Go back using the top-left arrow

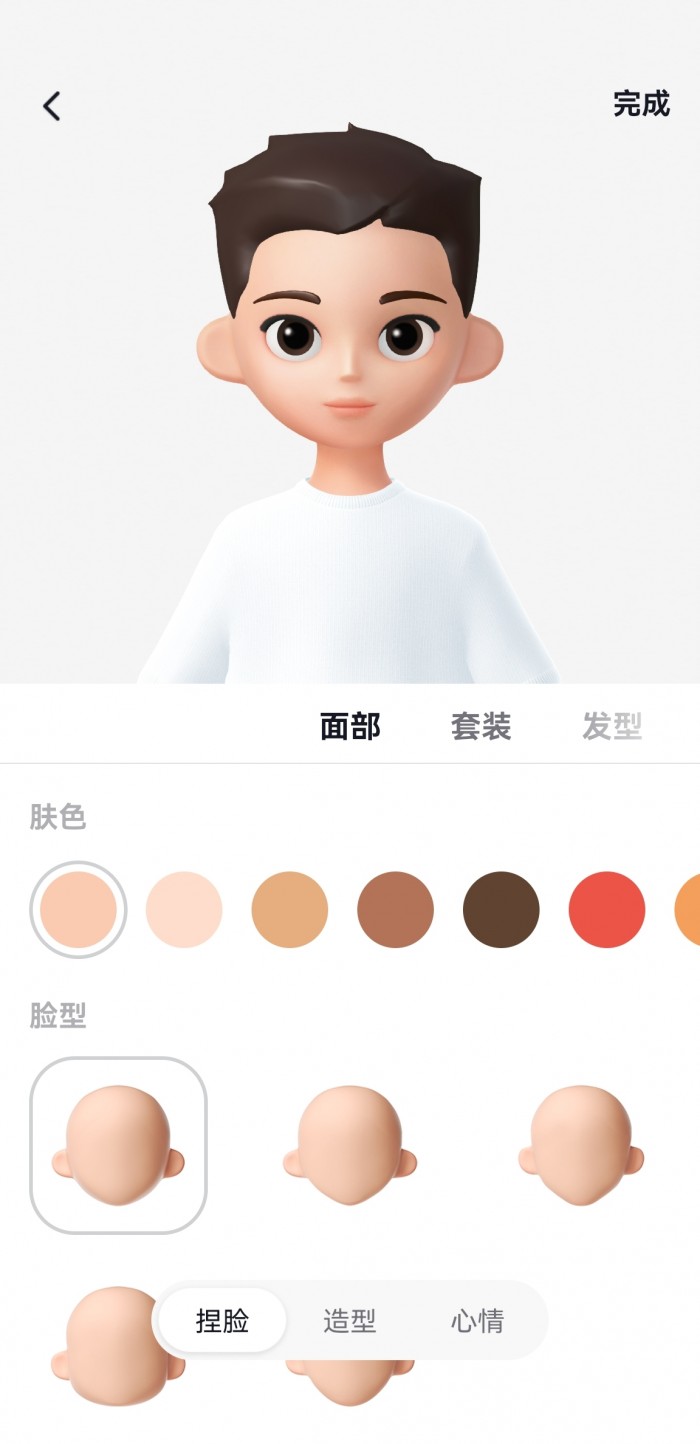coord(52,106)
